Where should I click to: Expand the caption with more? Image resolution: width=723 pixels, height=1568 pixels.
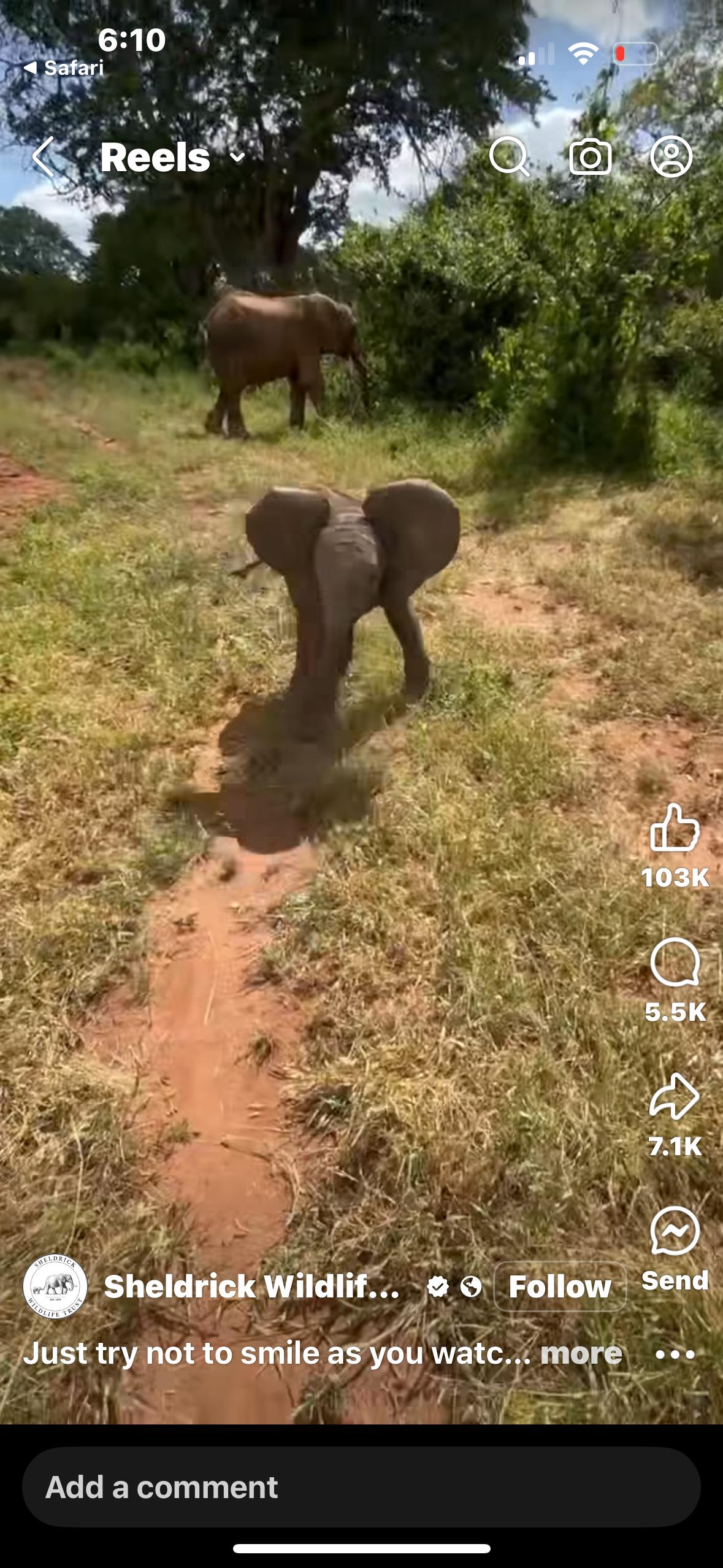(580, 1353)
